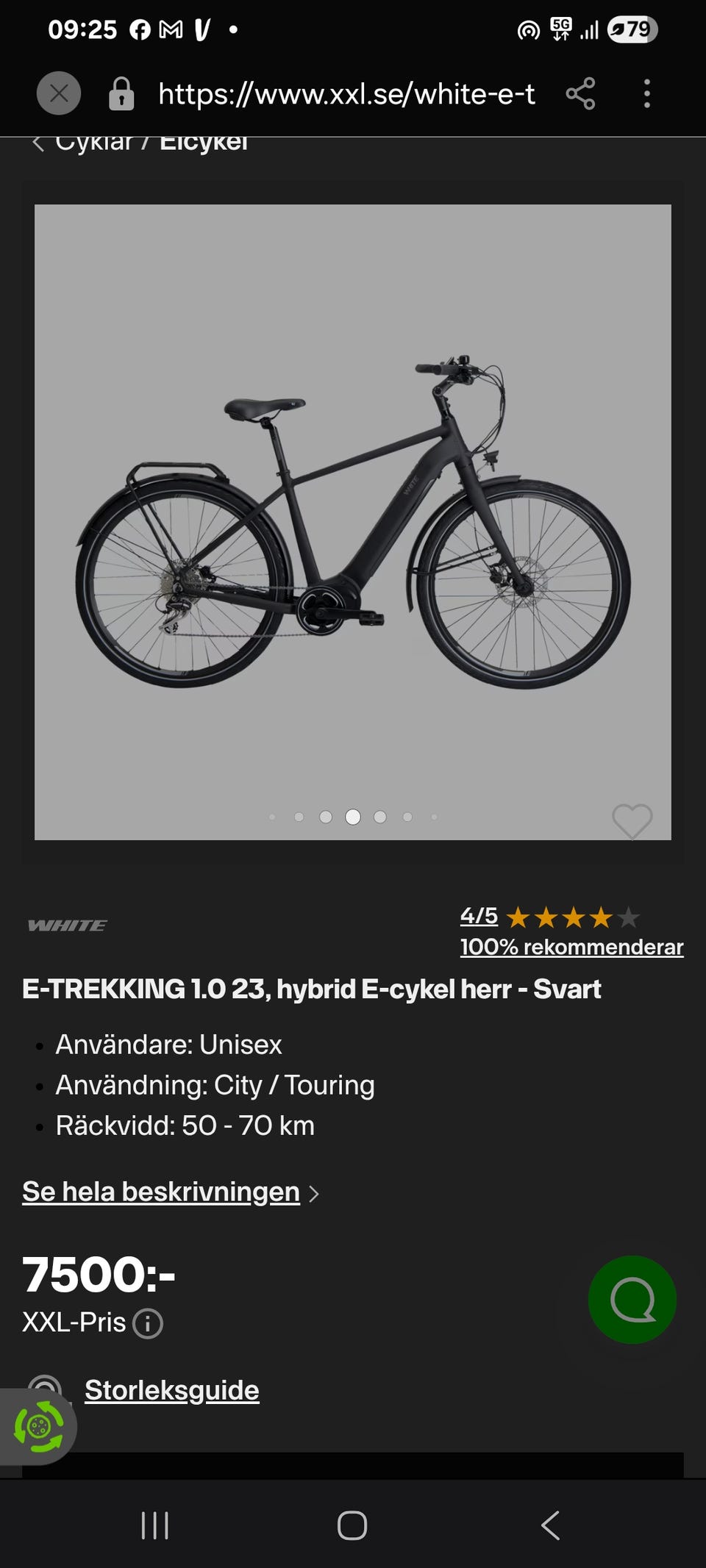Viewport: 706px width, 1568px height.
Task: Open the Storleksguide link
Action: click(x=171, y=1390)
